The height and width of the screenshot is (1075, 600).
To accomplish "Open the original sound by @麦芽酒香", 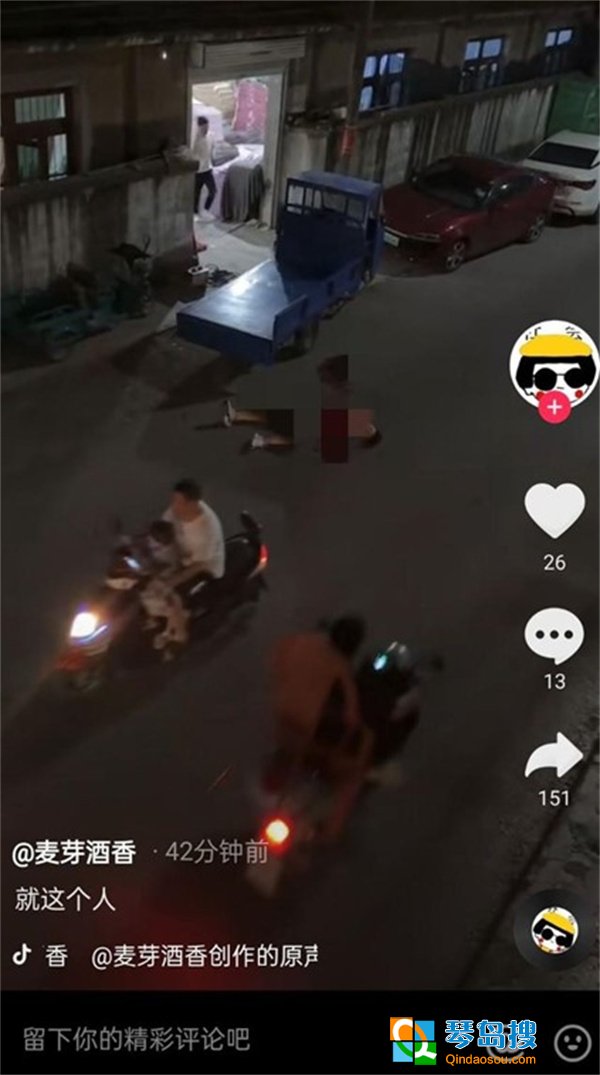I will click(204, 956).
